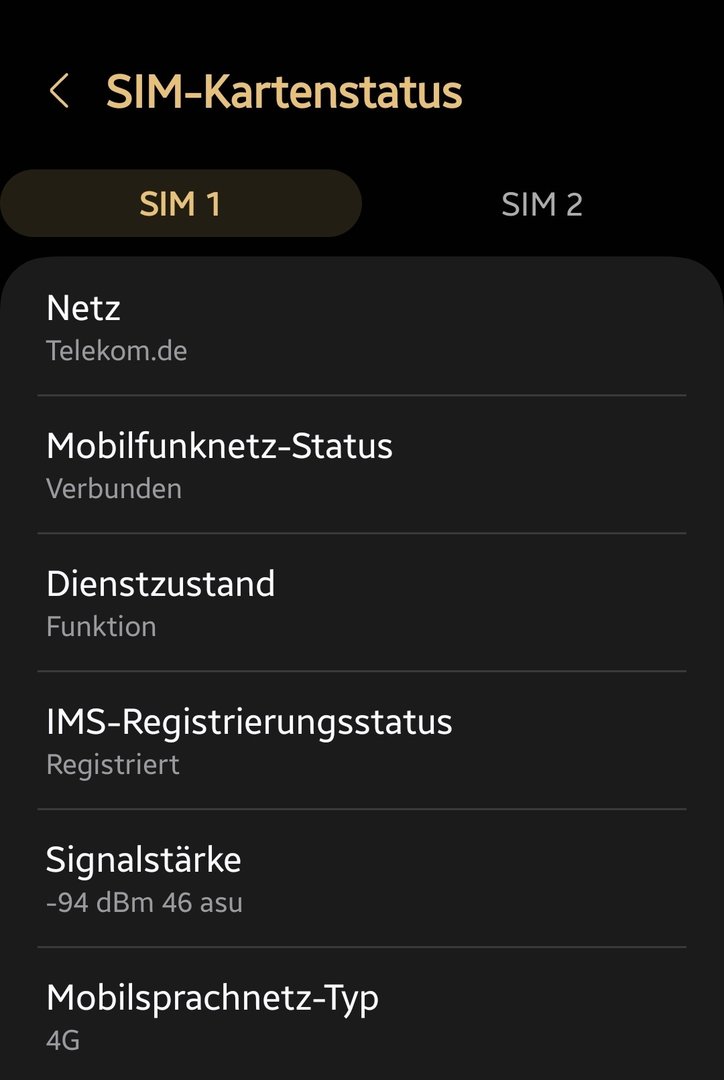The height and width of the screenshot is (1080, 724).
Task: Select the SIM 1 tab
Action: click(180, 204)
